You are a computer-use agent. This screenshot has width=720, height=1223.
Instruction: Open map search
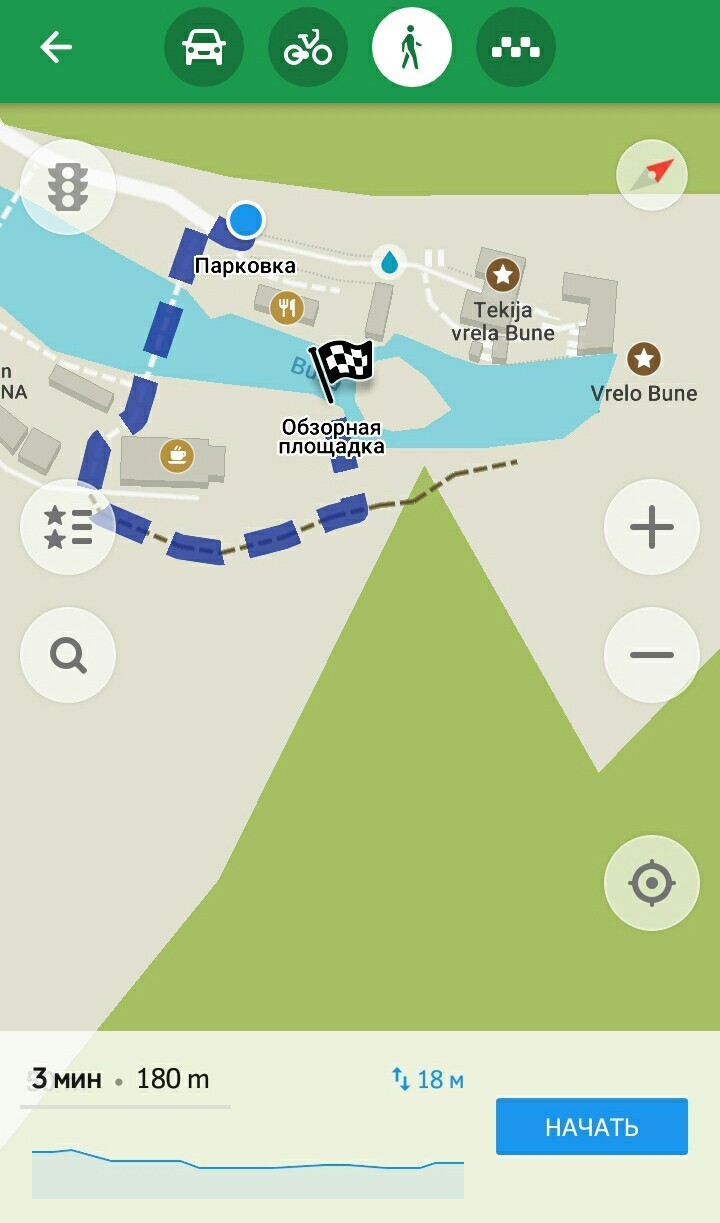68,656
